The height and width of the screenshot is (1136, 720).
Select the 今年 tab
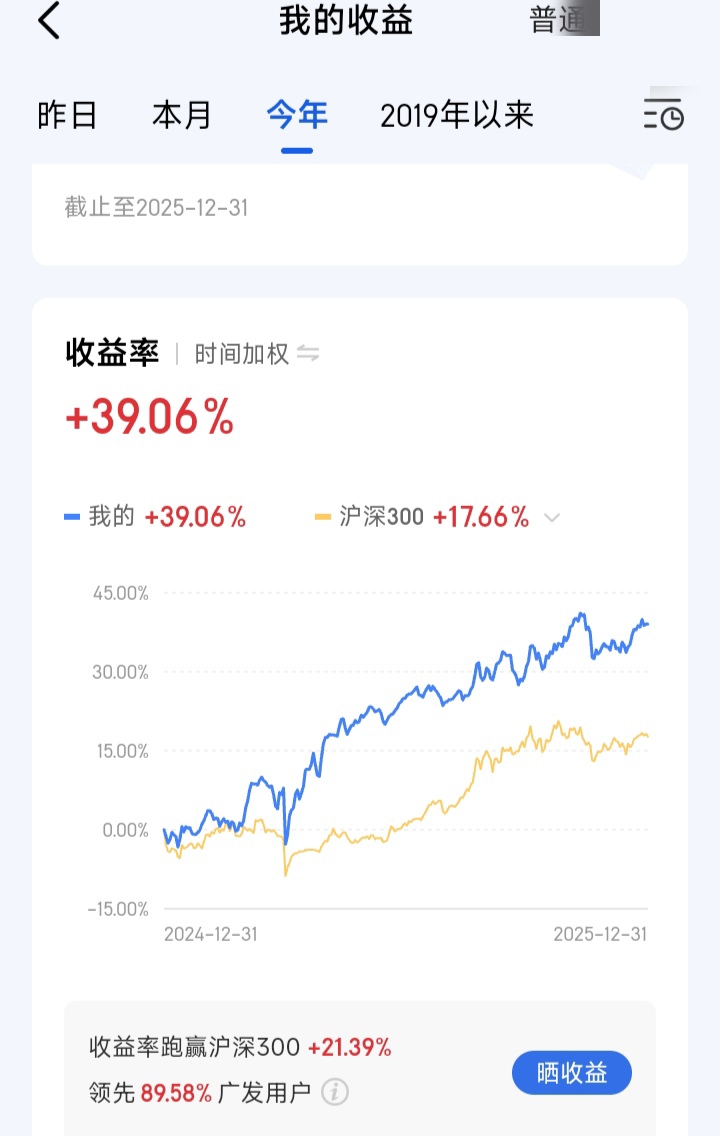pos(297,115)
